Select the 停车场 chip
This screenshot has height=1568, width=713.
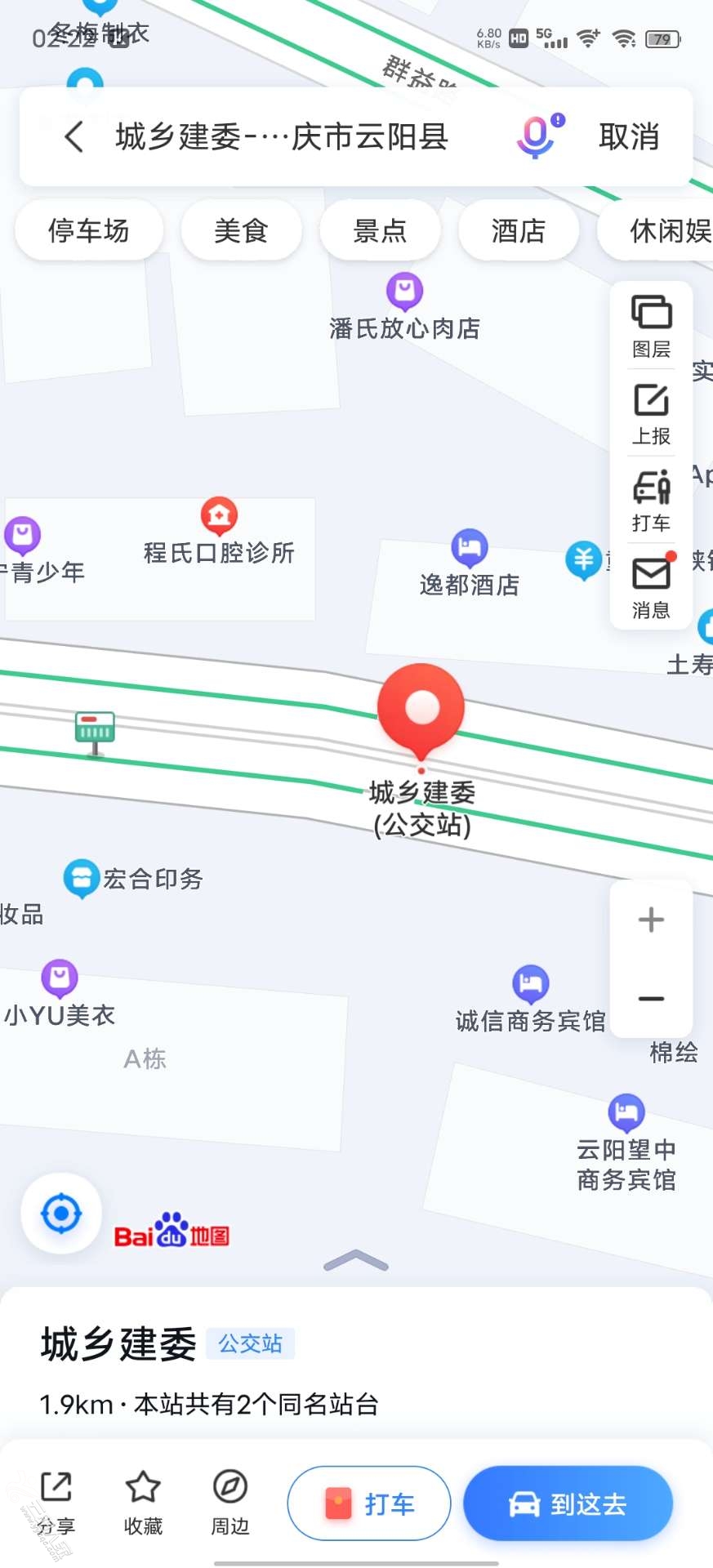tap(89, 231)
